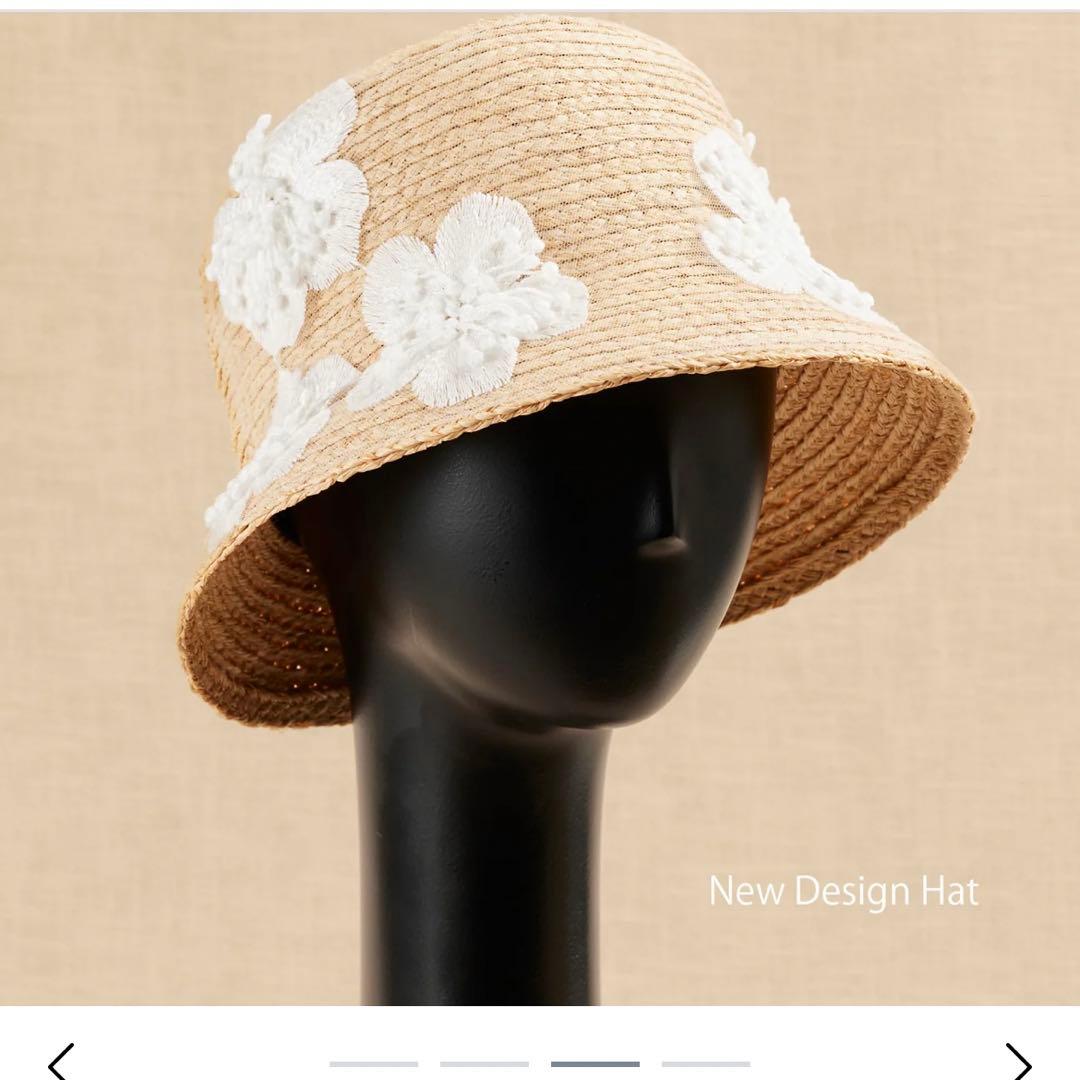Jump to the first carousel indicator
Viewport: 1080px width, 1080px height.
point(373,1064)
